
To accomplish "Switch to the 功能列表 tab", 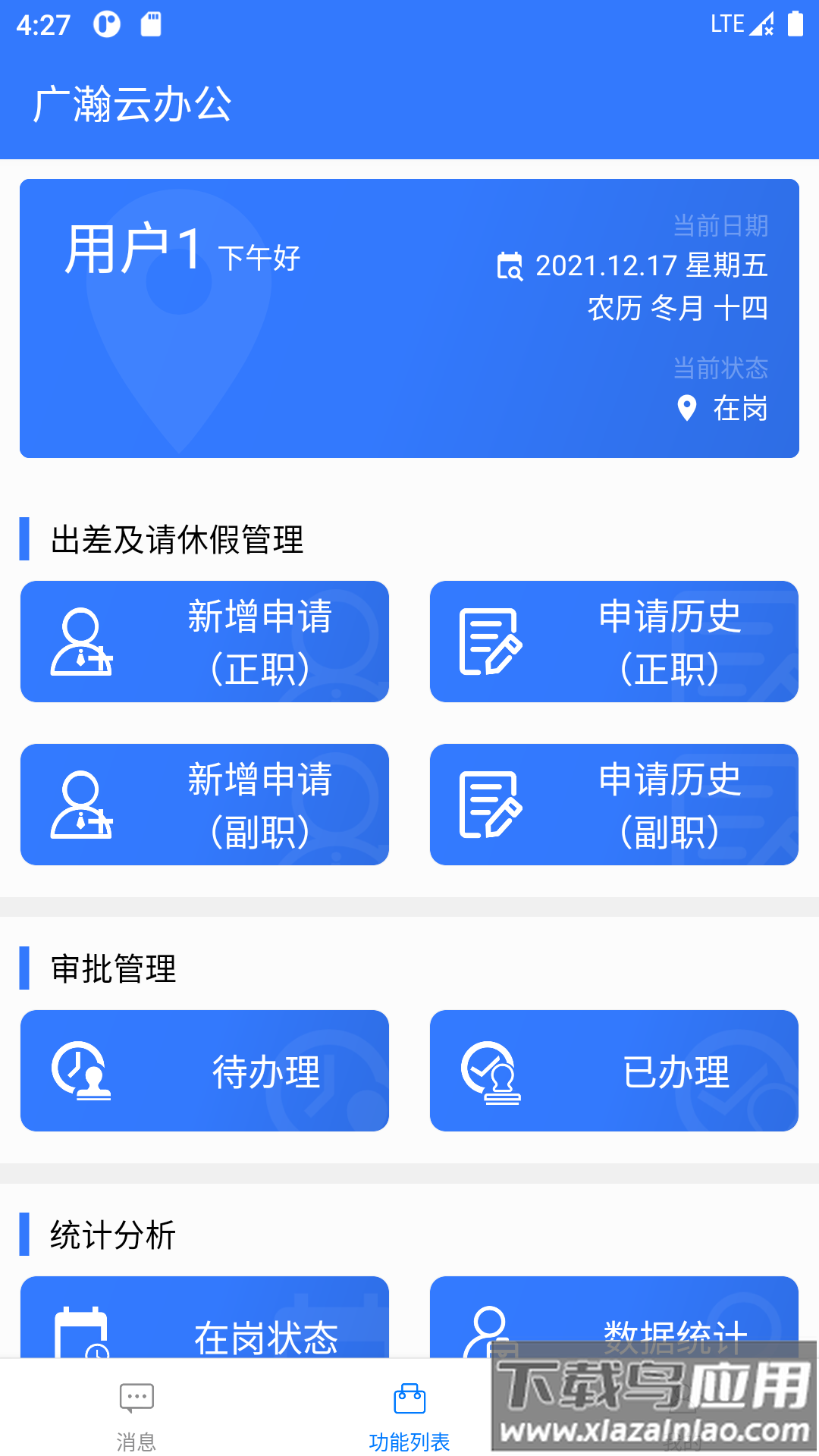I will tap(409, 1418).
